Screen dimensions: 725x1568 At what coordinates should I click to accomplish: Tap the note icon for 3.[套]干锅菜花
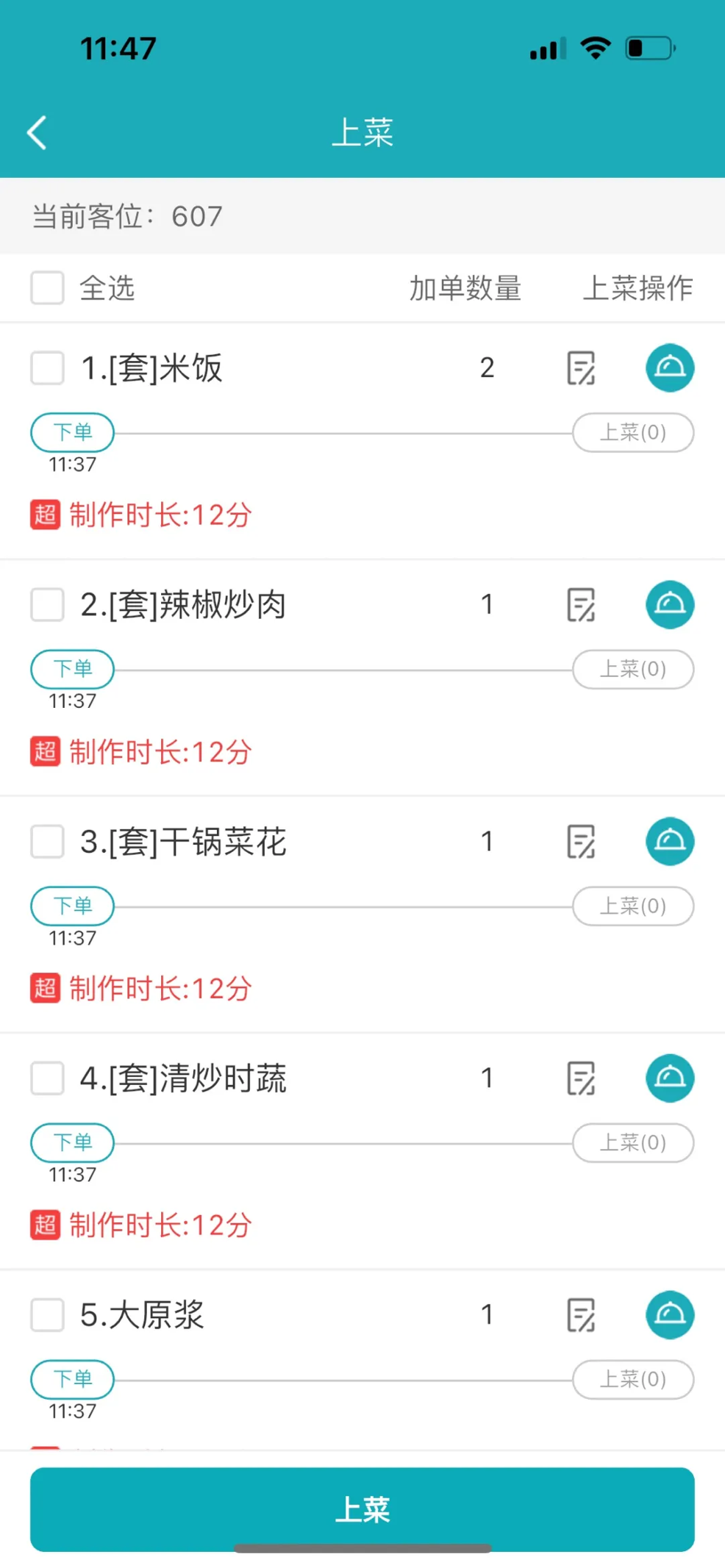(582, 842)
